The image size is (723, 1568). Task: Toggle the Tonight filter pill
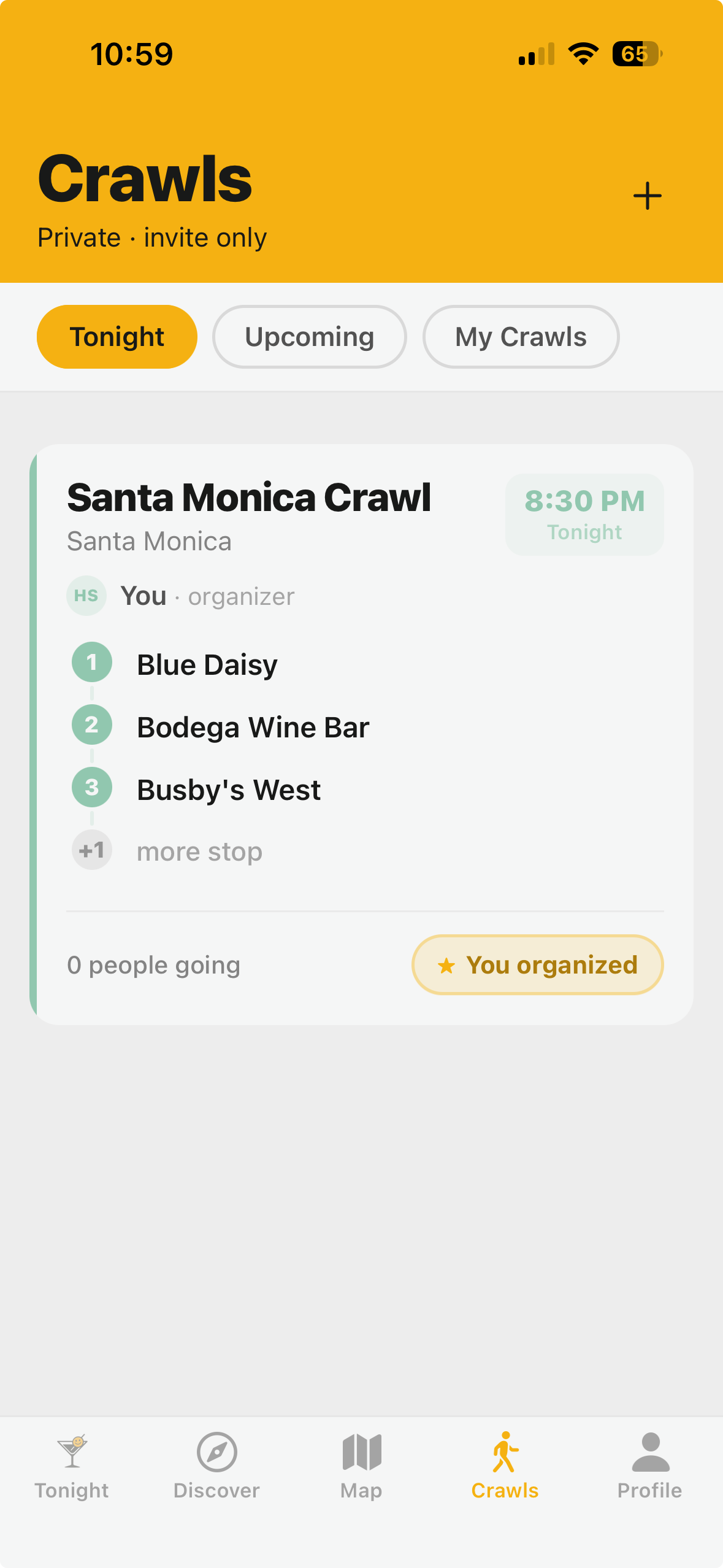tap(117, 336)
